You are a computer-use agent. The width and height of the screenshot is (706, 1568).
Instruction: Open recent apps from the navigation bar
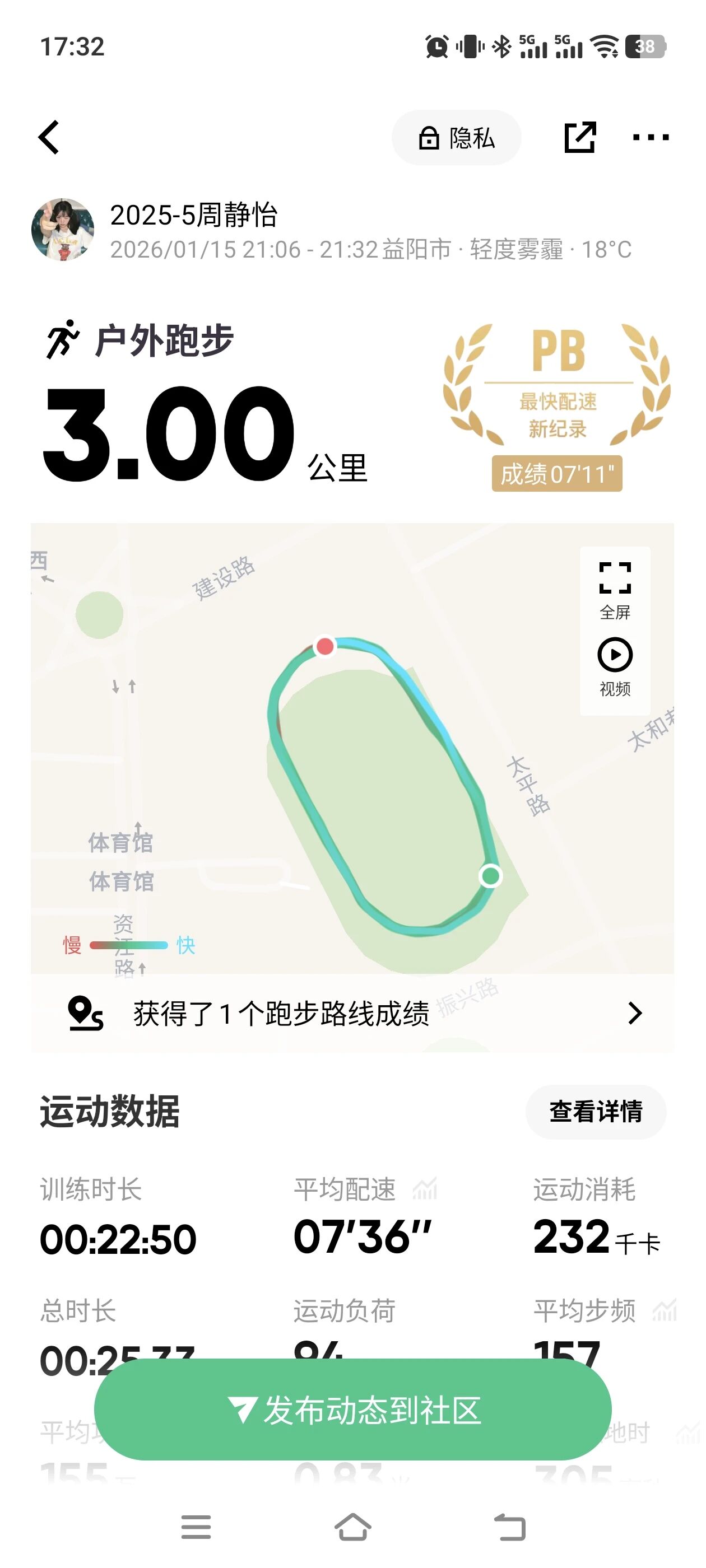click(x=196, y=1528)
